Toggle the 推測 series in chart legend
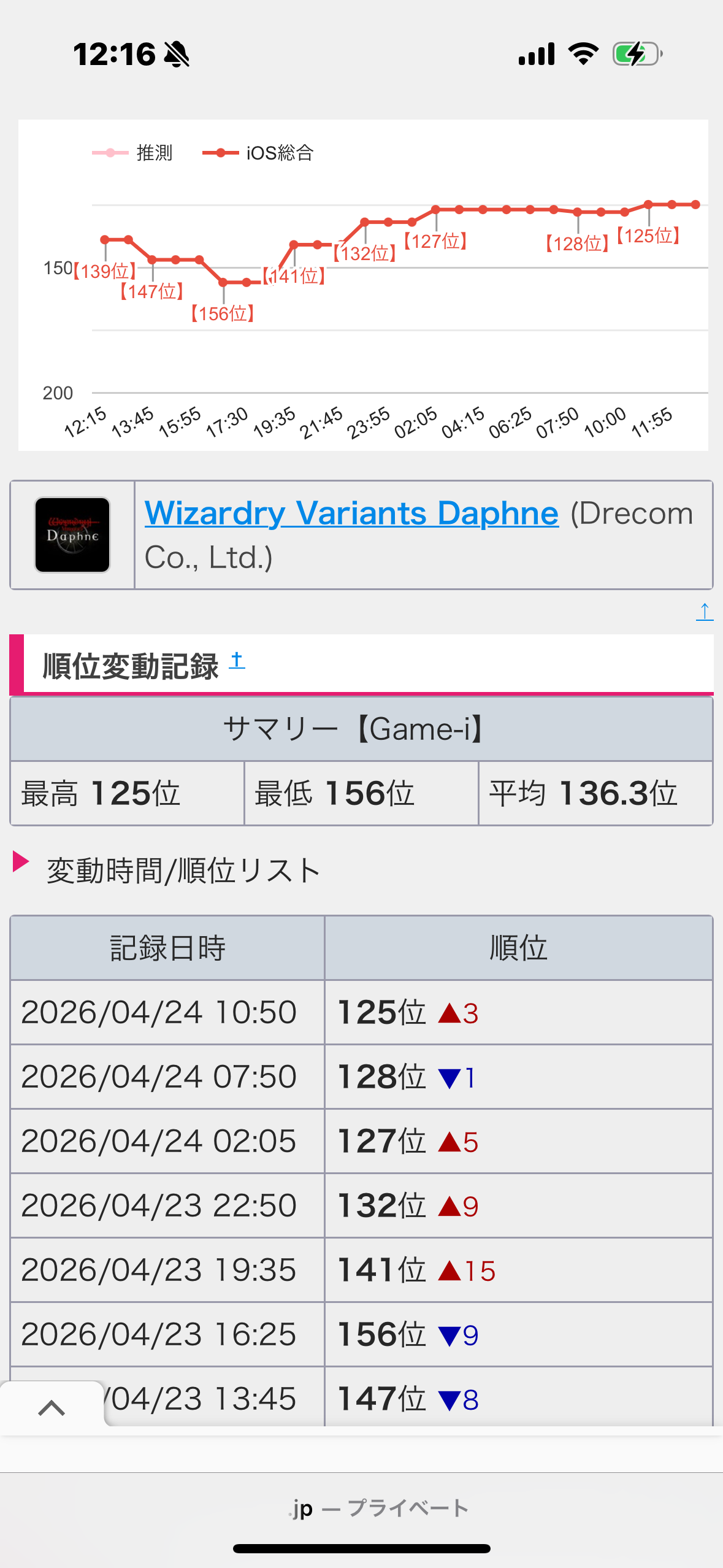This screenshot has width=723, height=1568. [132, 153]
